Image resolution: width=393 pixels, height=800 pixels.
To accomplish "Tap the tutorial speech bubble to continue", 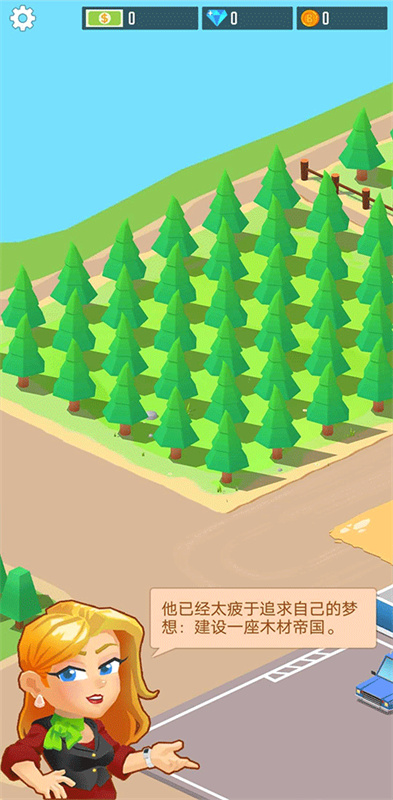I will coord(263,619).
